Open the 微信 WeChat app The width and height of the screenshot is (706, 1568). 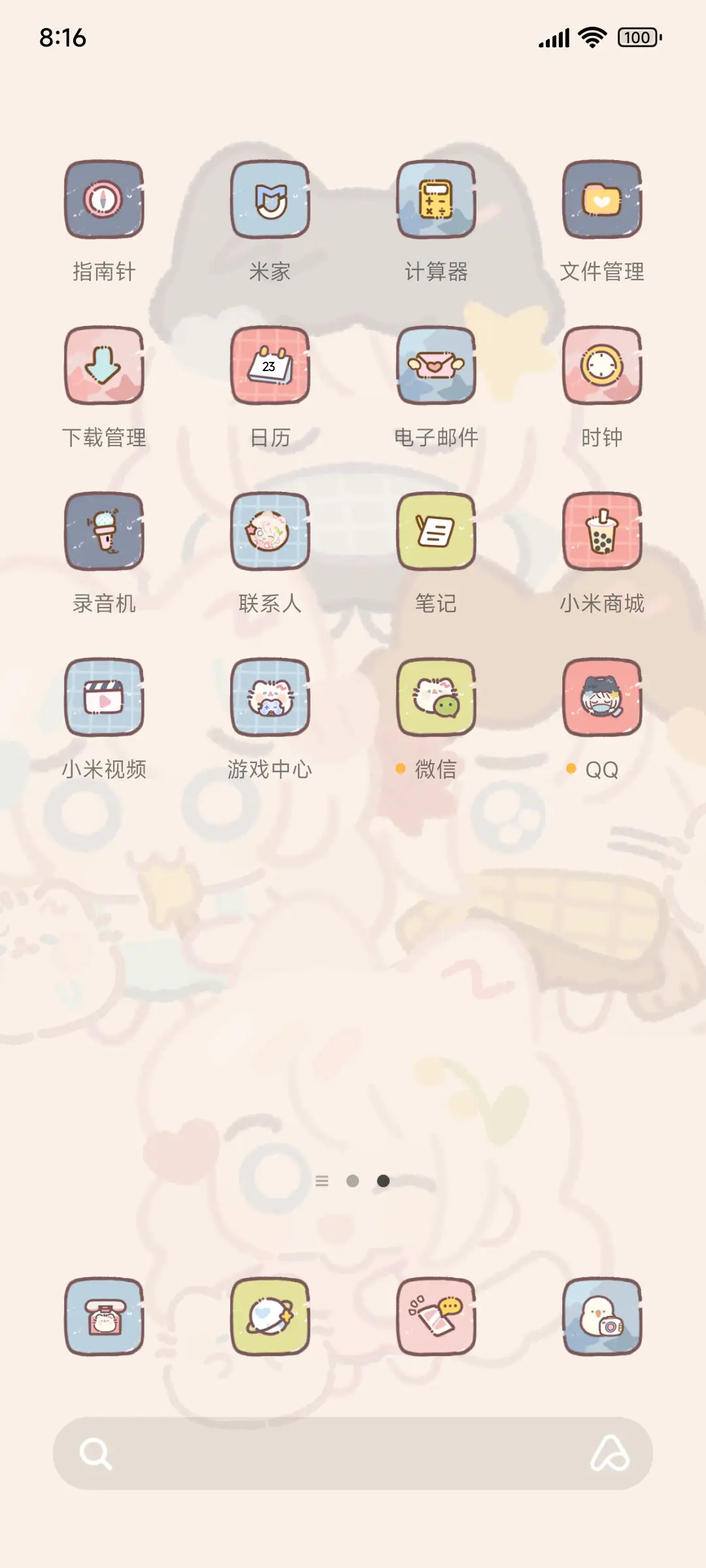click(x=436, y=698)
